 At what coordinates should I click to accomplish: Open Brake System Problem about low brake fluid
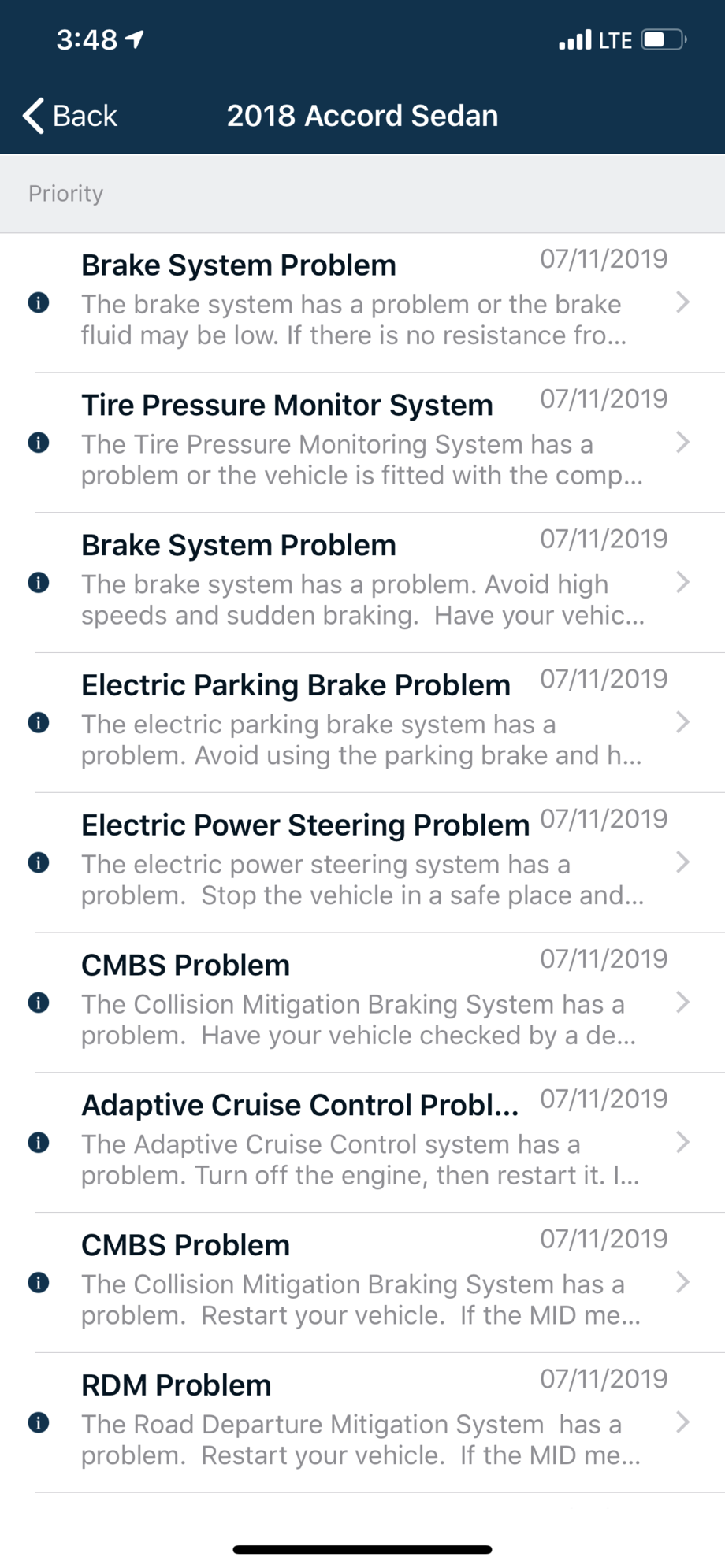click(362, 302)
